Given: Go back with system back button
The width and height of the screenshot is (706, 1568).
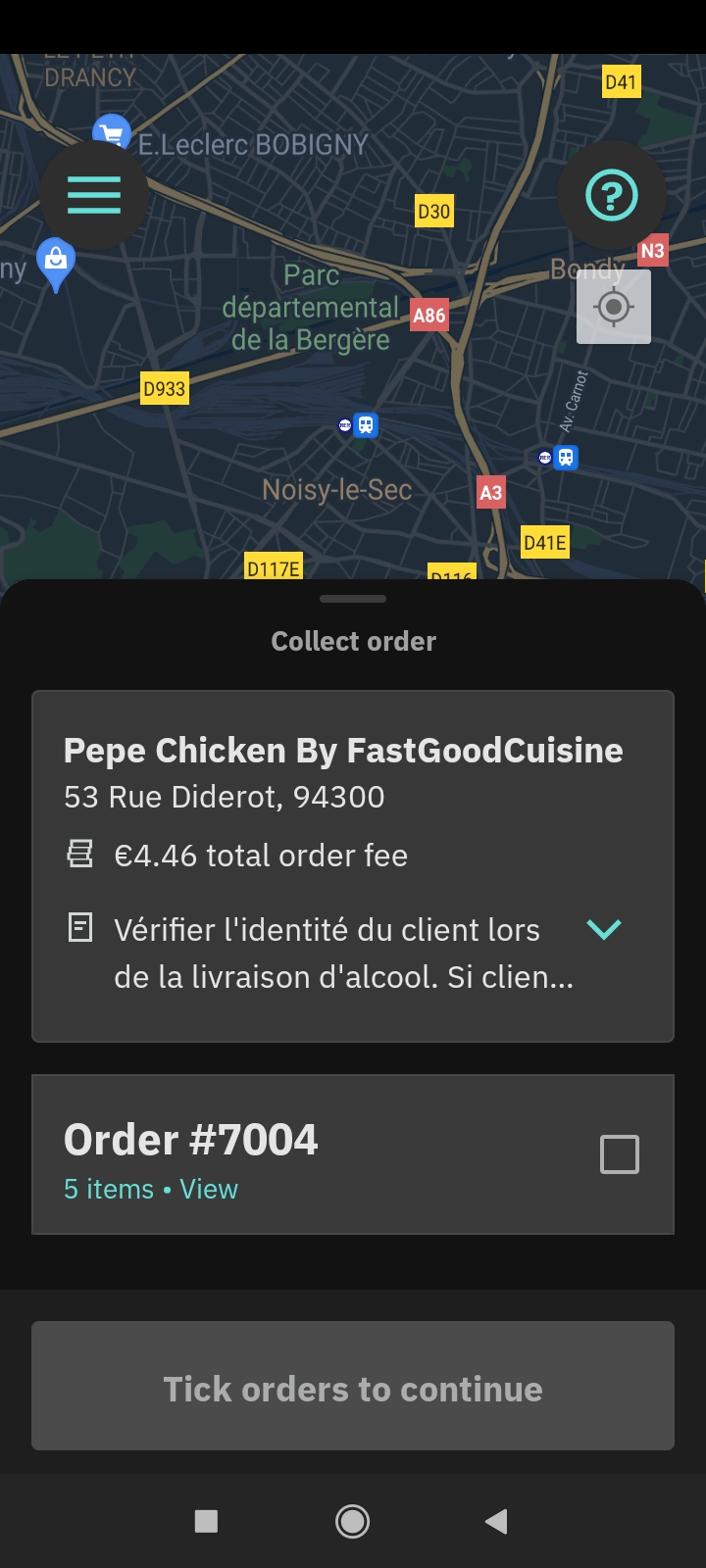Looking at the screenshot, I should (496, 1521).
